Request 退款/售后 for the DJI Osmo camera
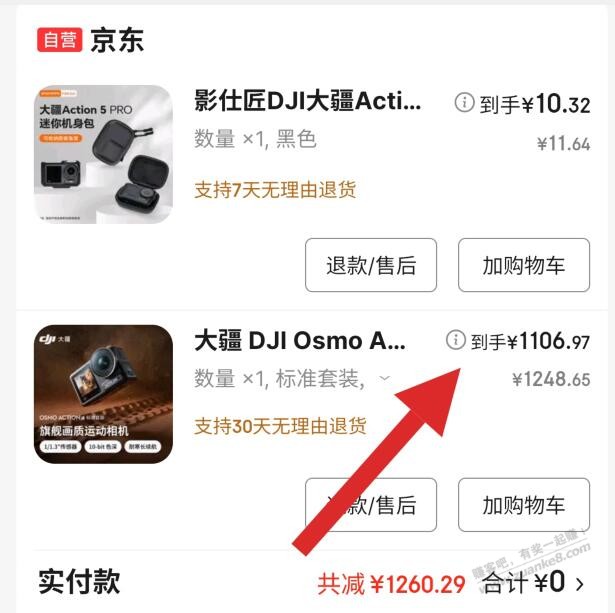 371,505
